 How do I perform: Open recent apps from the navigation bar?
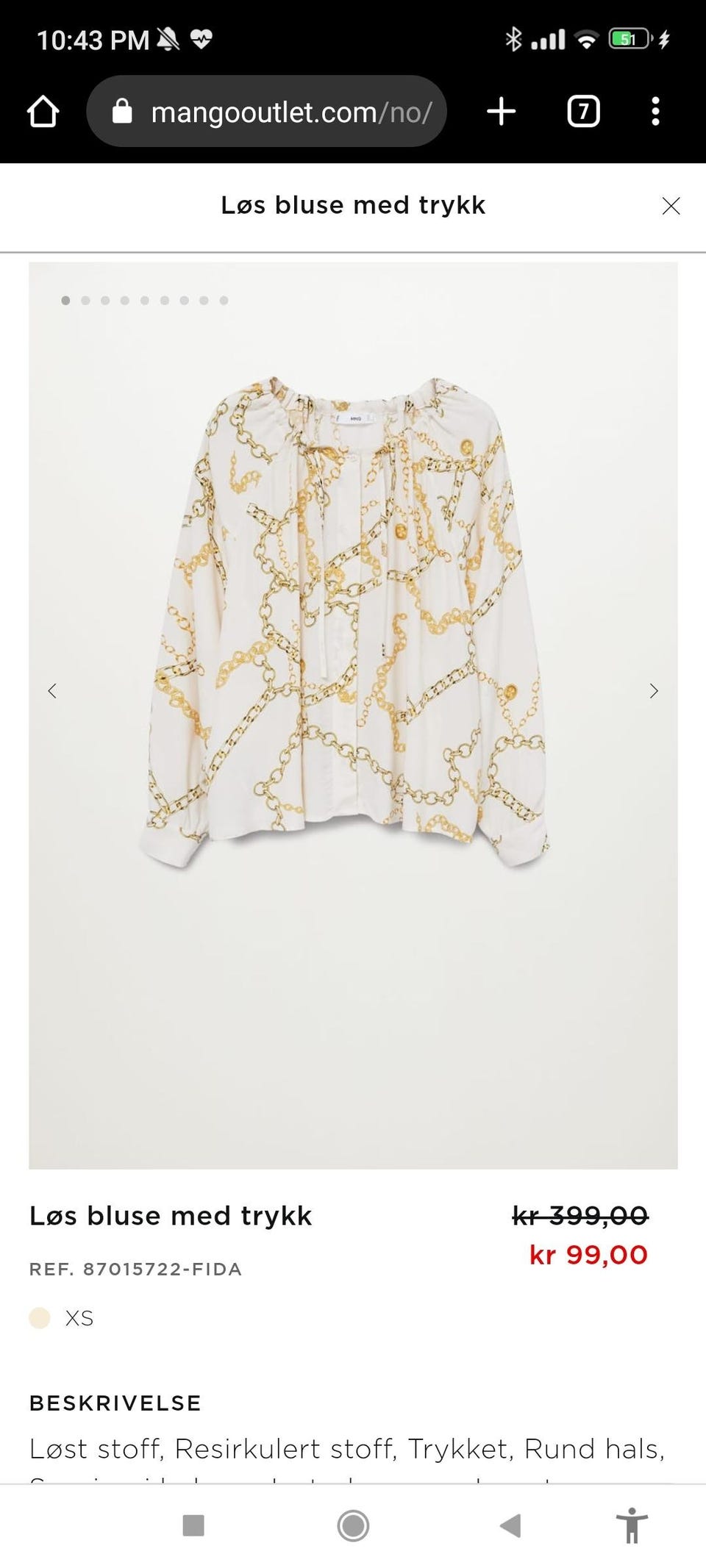point(193,1525)
